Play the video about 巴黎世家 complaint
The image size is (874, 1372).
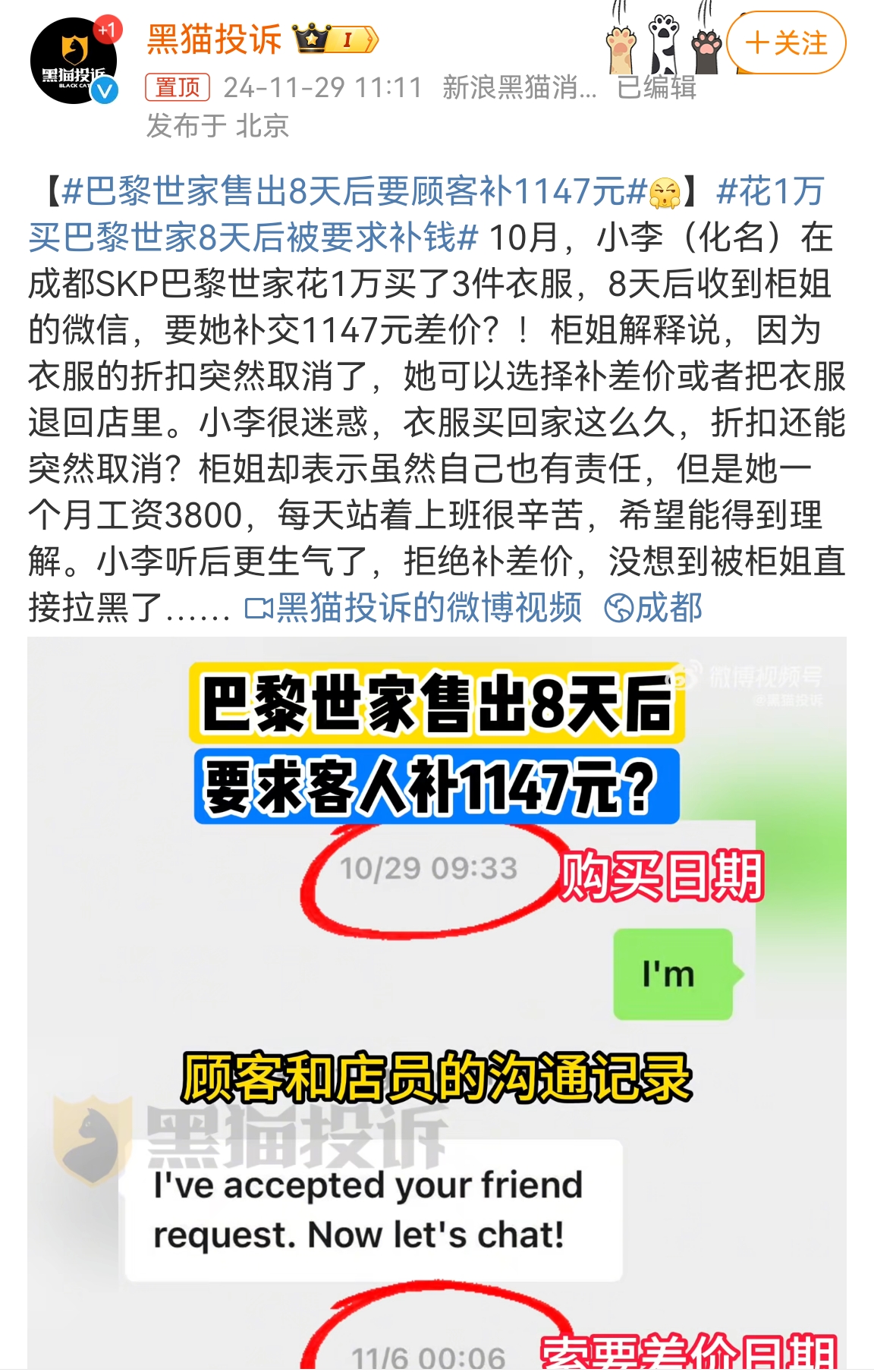[x=436, y=1002]
